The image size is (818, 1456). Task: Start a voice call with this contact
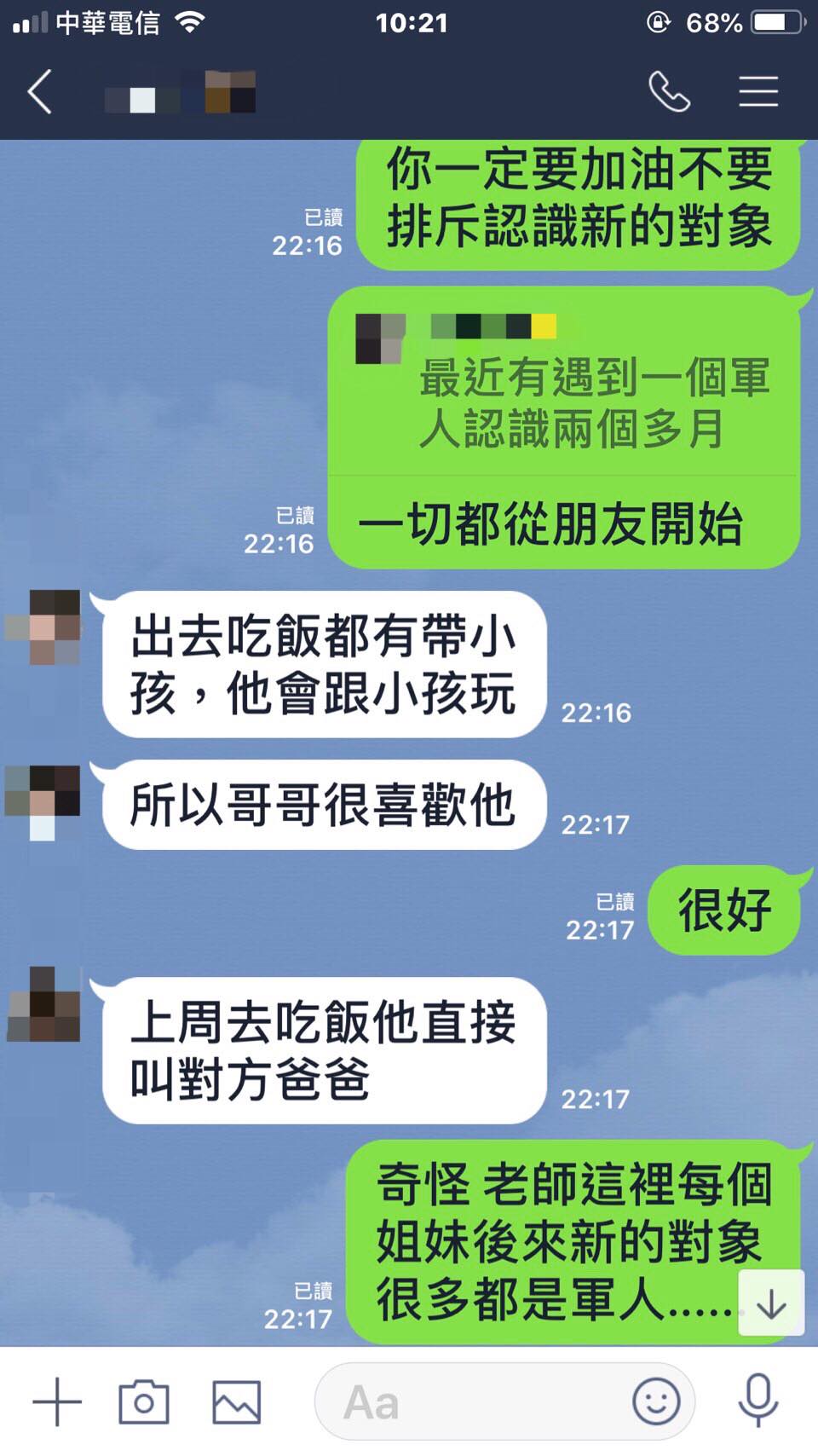pos(669,92)
